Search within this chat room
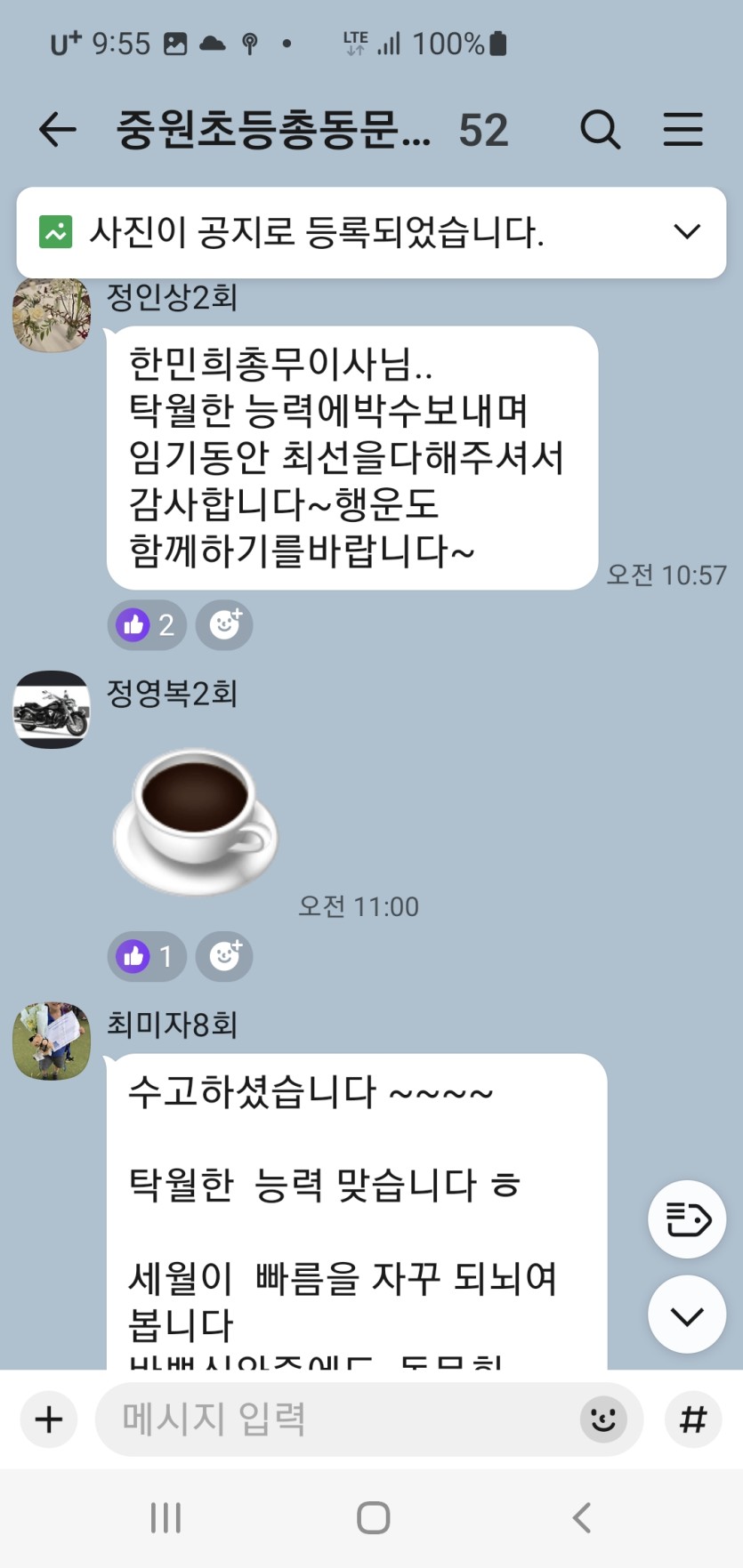This screenshot has width=743, height=1568. (601, 130)
